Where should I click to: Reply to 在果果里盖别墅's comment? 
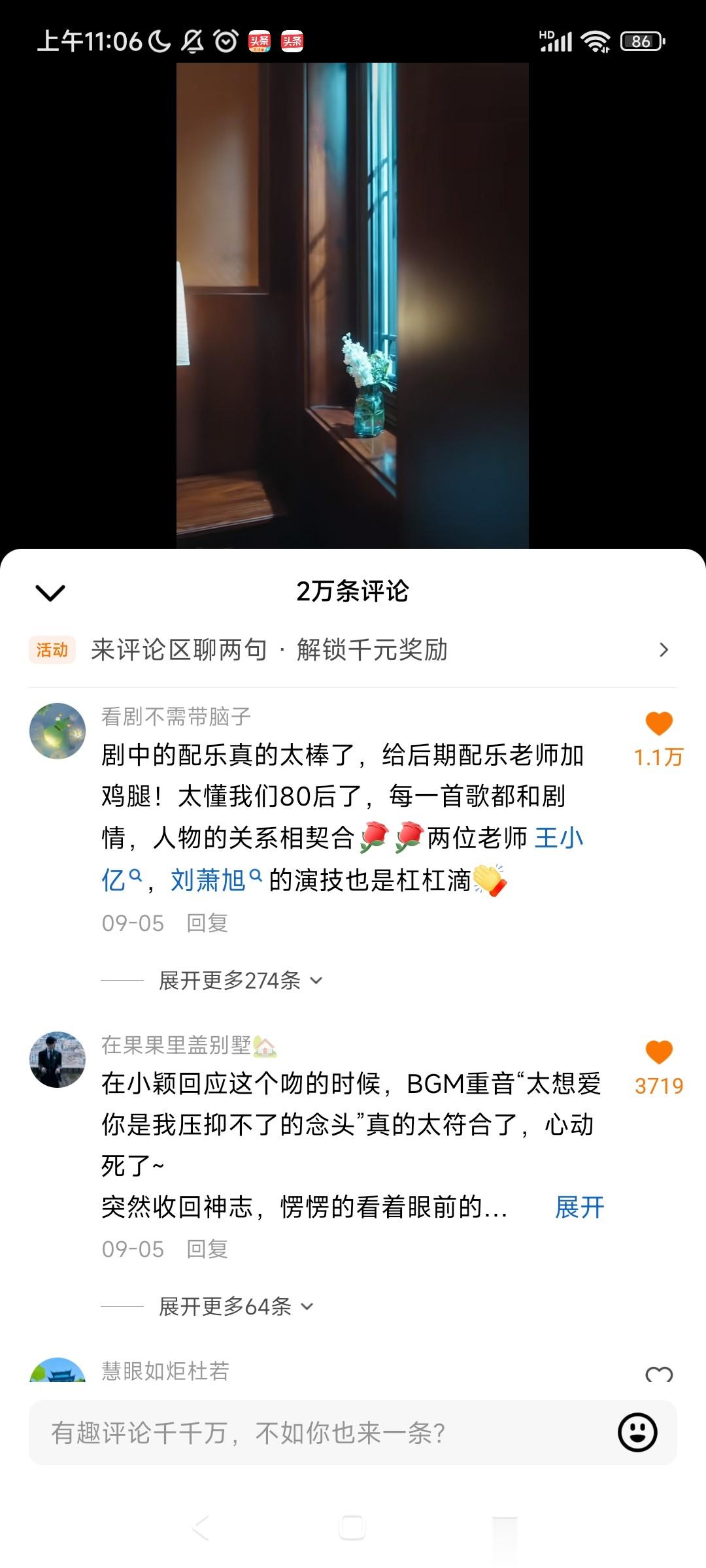(x=207, y=1249)
